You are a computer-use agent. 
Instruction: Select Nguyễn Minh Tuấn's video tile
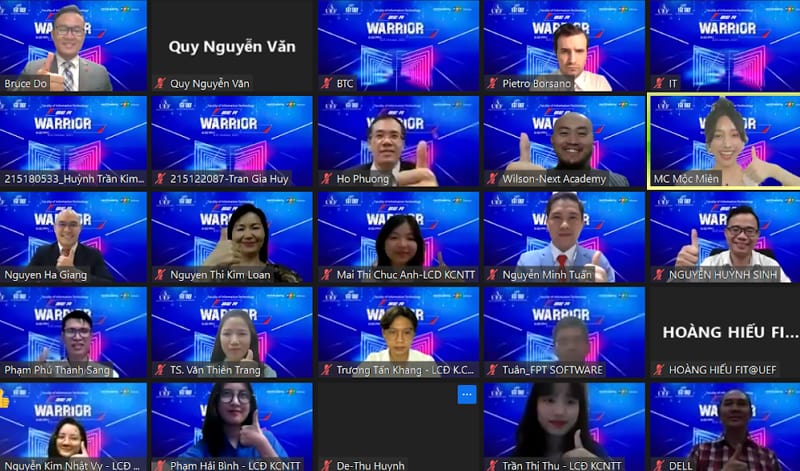563,236
